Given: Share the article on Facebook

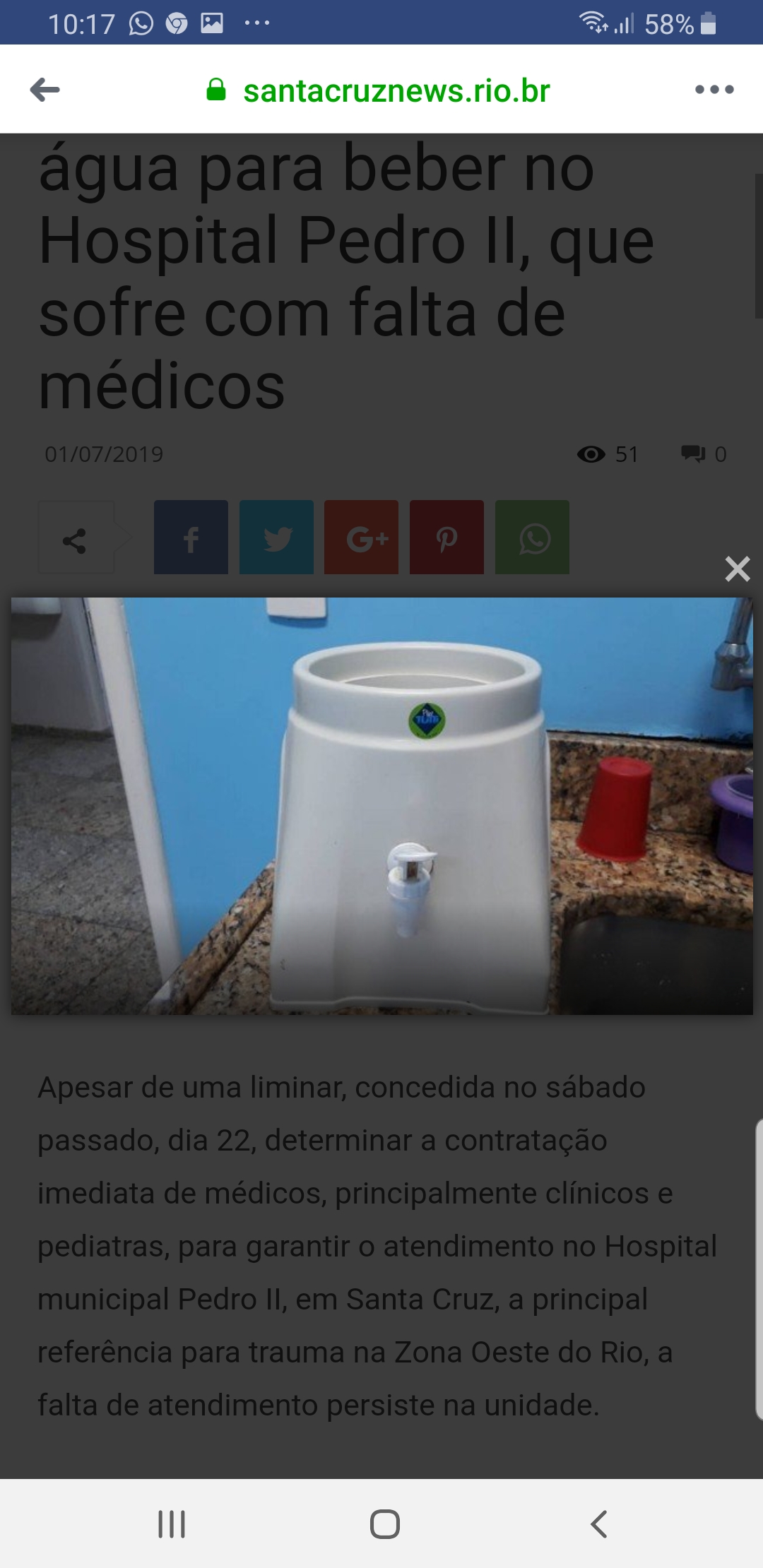Looking at the screenshot, I should coord(189,537).
